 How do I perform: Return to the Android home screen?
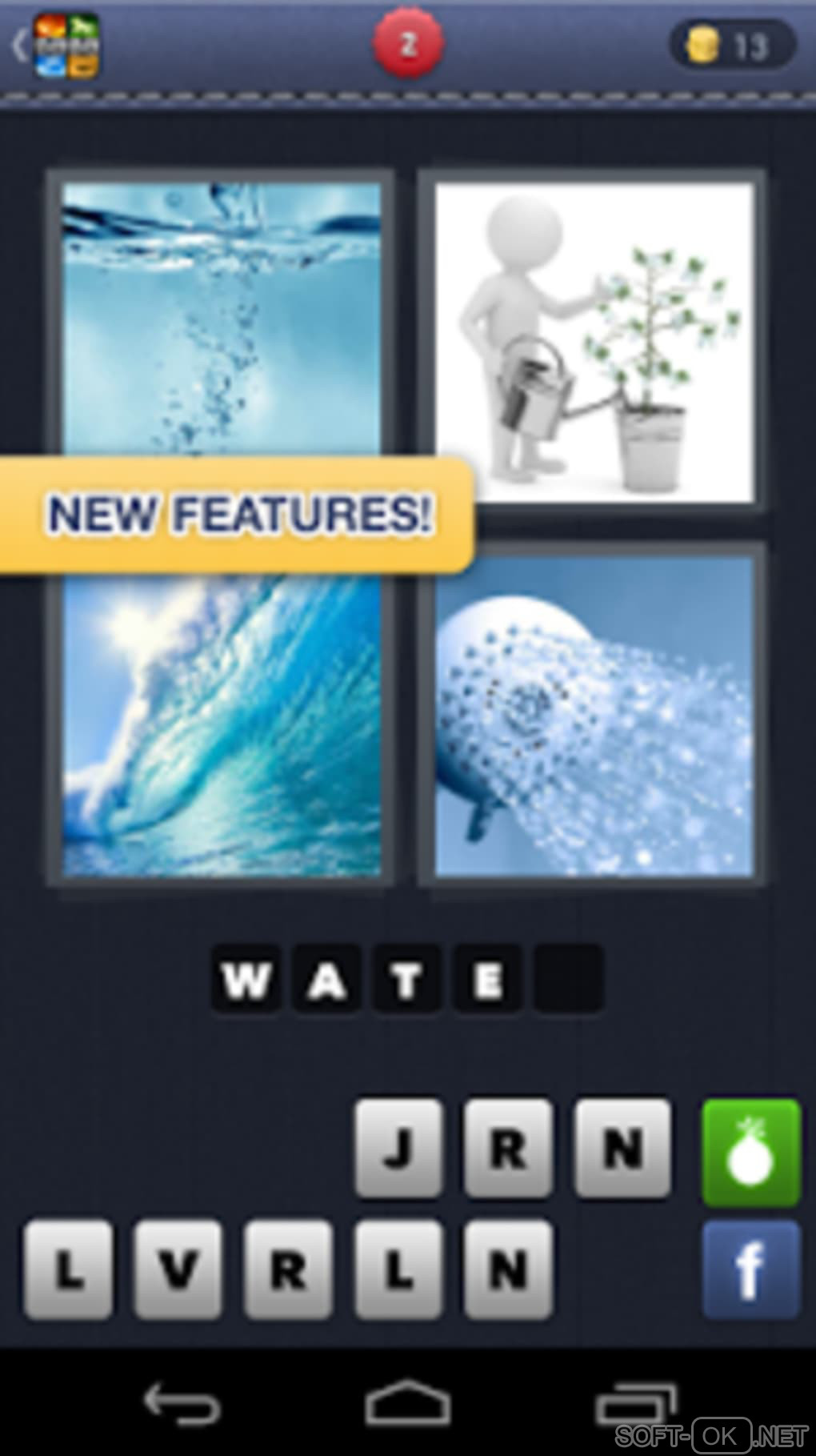click(x=407, y=1403)
